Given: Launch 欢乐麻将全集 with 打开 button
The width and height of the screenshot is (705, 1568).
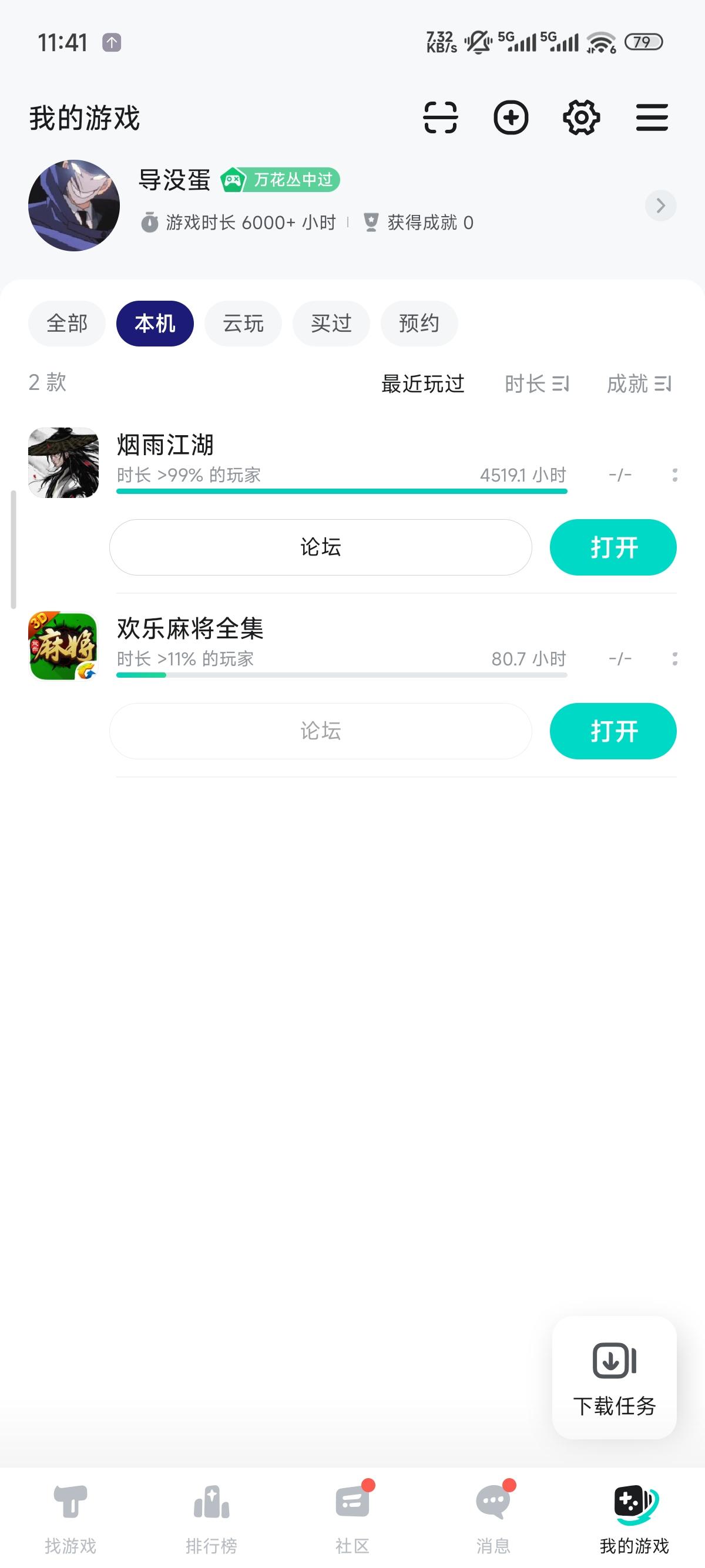Looking at the screenshot, I should pos(613,731).
